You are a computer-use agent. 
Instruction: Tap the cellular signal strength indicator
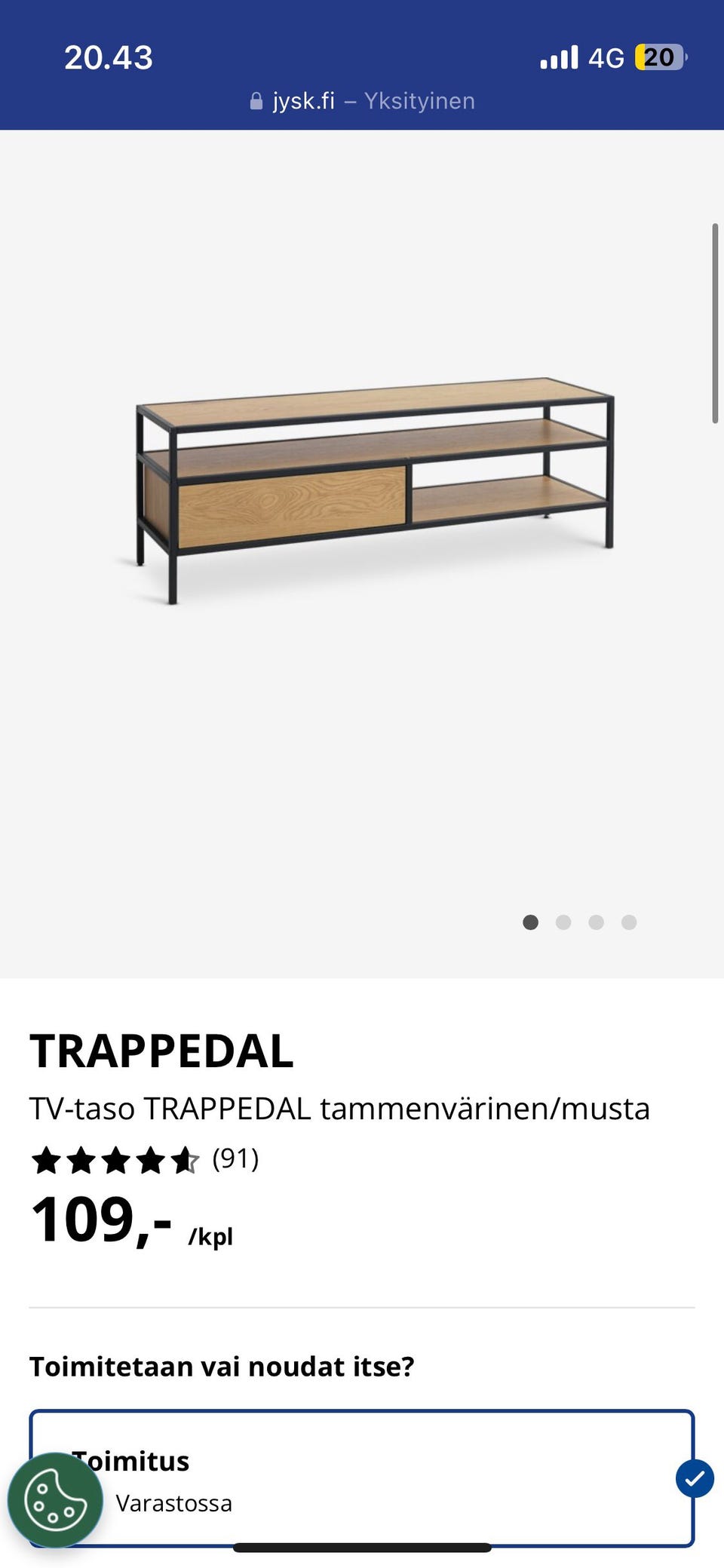coord(560,57)
